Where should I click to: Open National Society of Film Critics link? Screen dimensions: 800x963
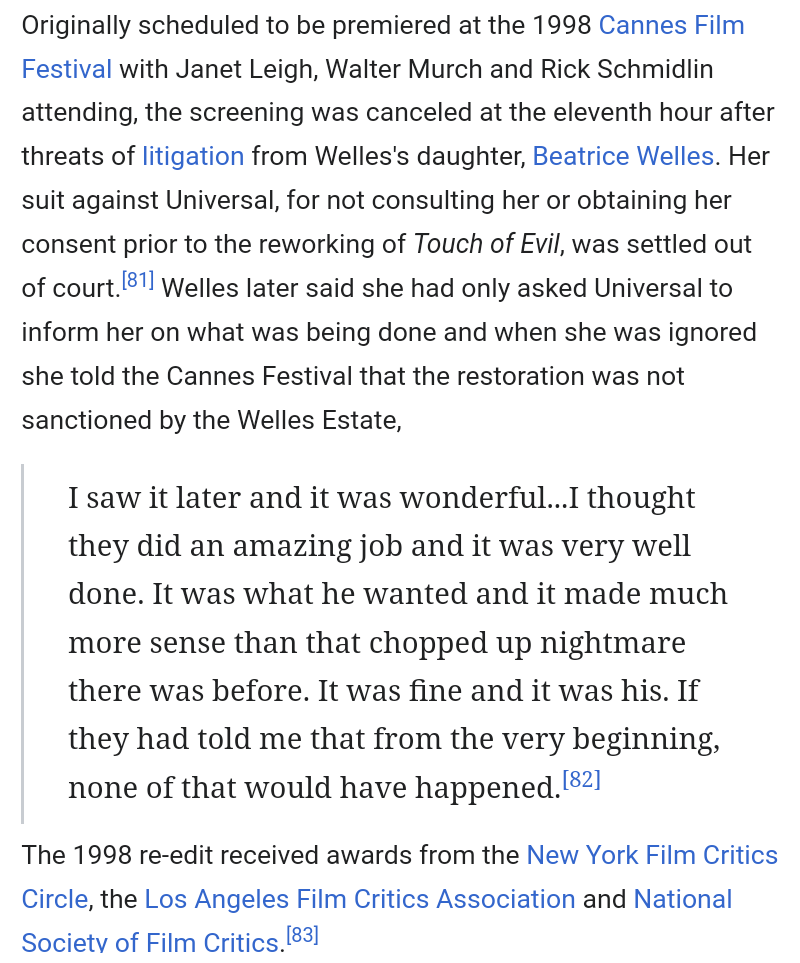click(683, 900)
